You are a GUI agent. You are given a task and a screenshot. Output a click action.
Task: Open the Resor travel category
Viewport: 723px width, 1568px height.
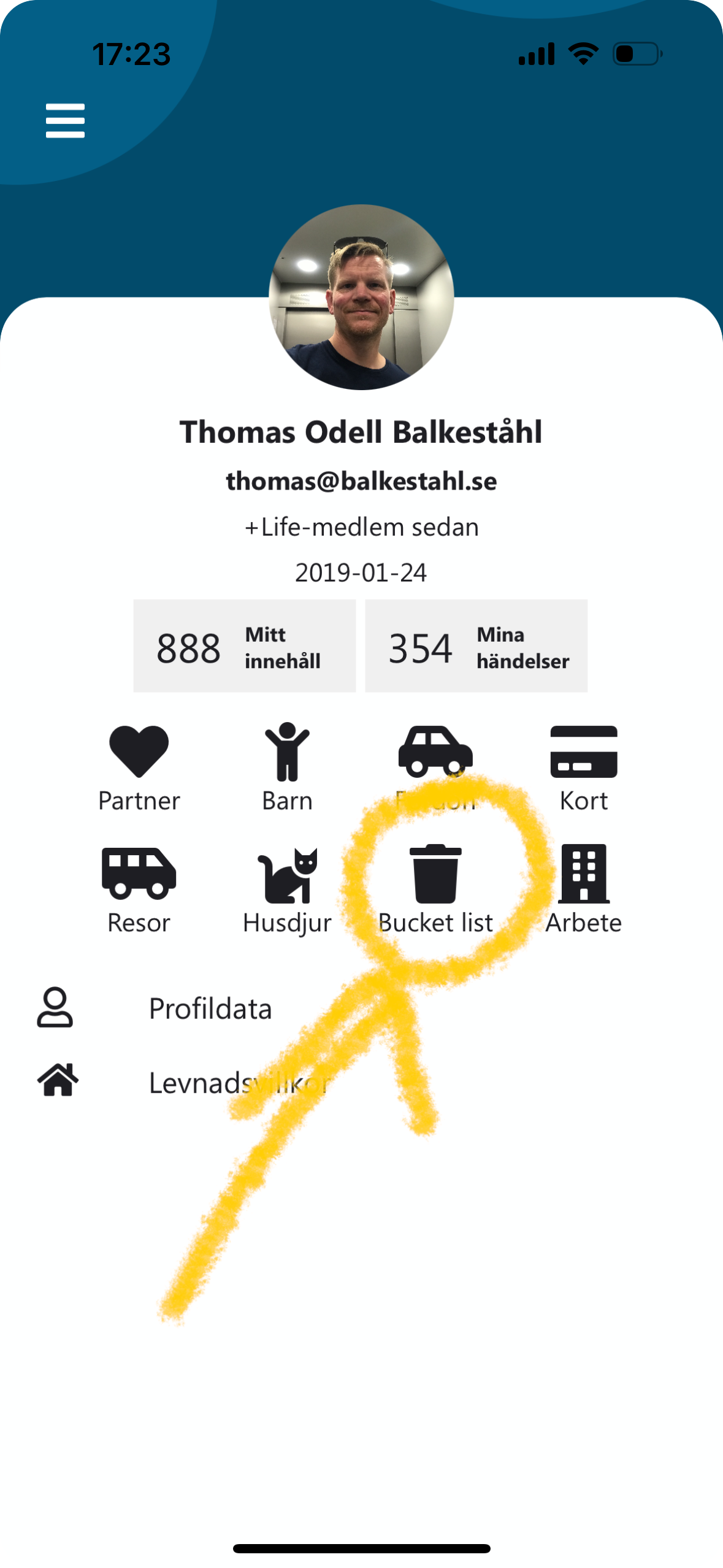pos(139,890)
